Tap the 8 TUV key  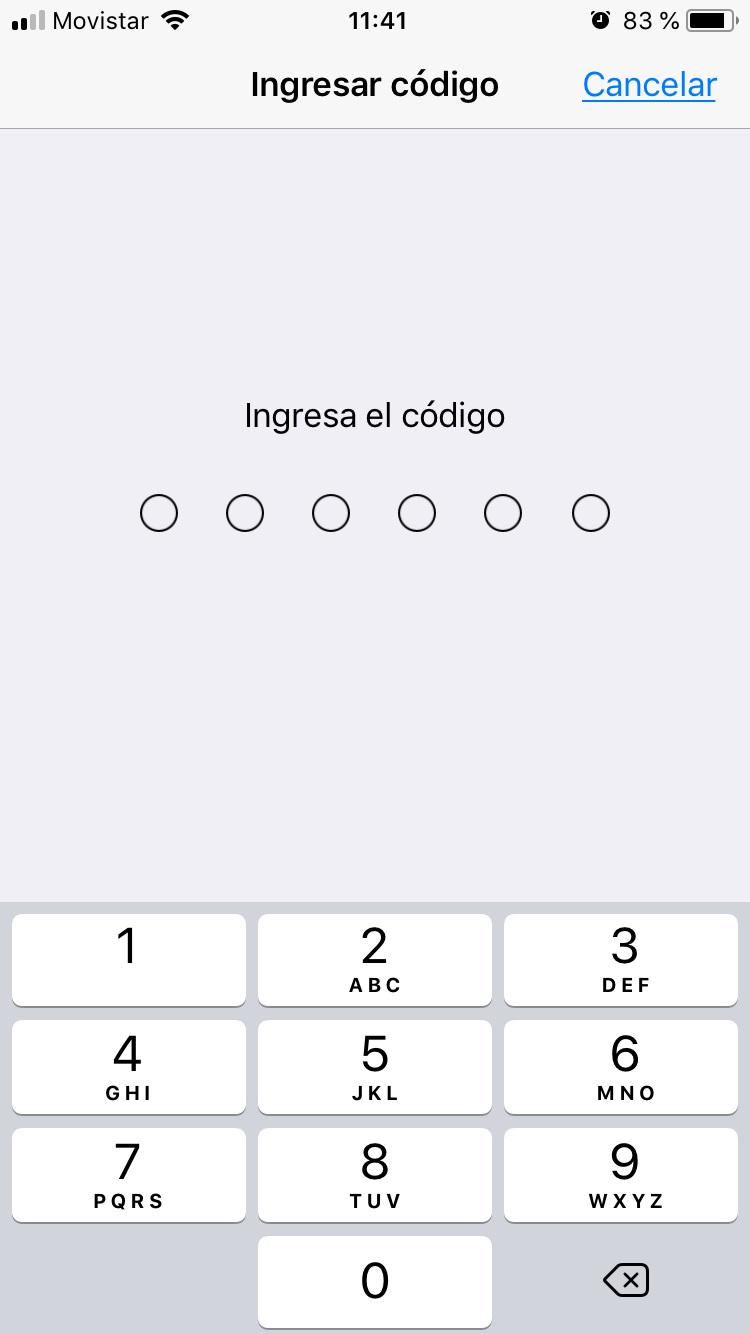click(x=375, y=1175)
